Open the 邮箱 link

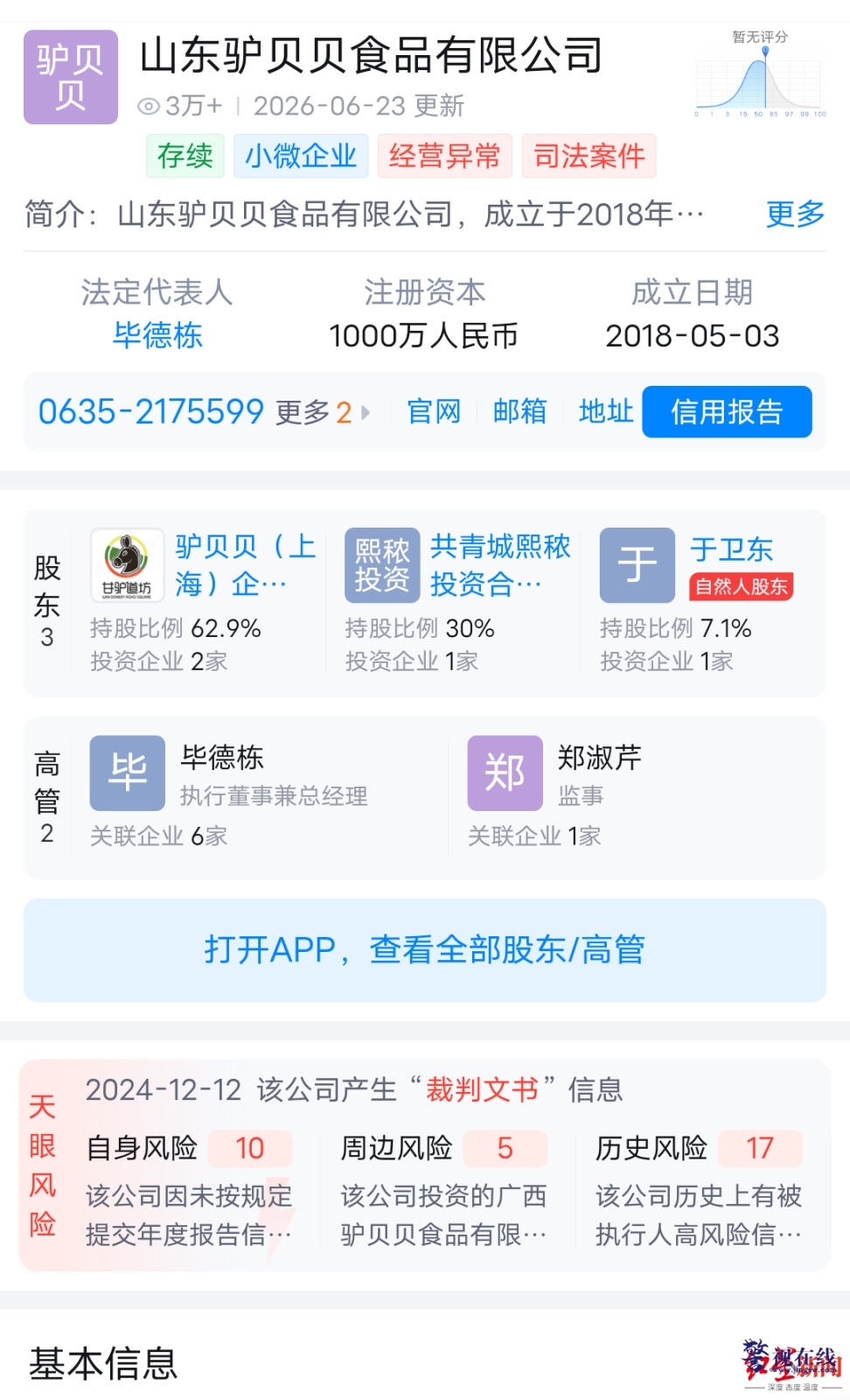(520, 411)
